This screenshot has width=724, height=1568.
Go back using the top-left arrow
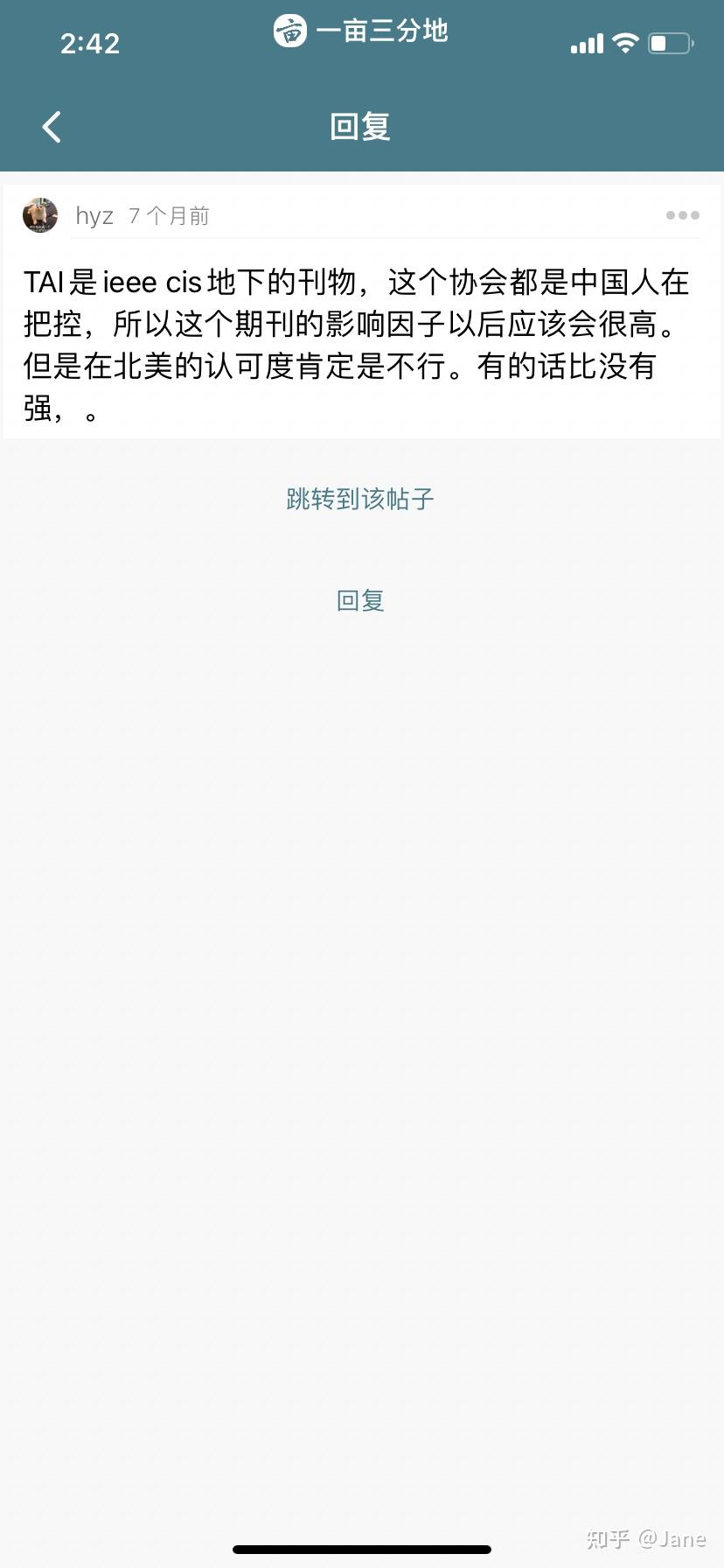click(52, 127)
